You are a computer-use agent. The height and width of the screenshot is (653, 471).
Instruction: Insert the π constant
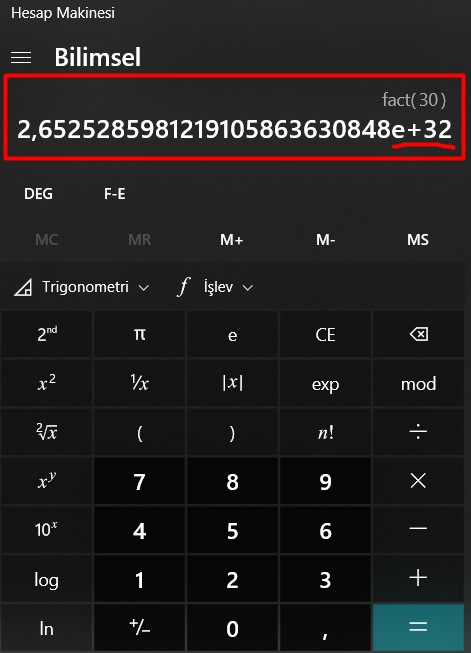tap(140, 334)
